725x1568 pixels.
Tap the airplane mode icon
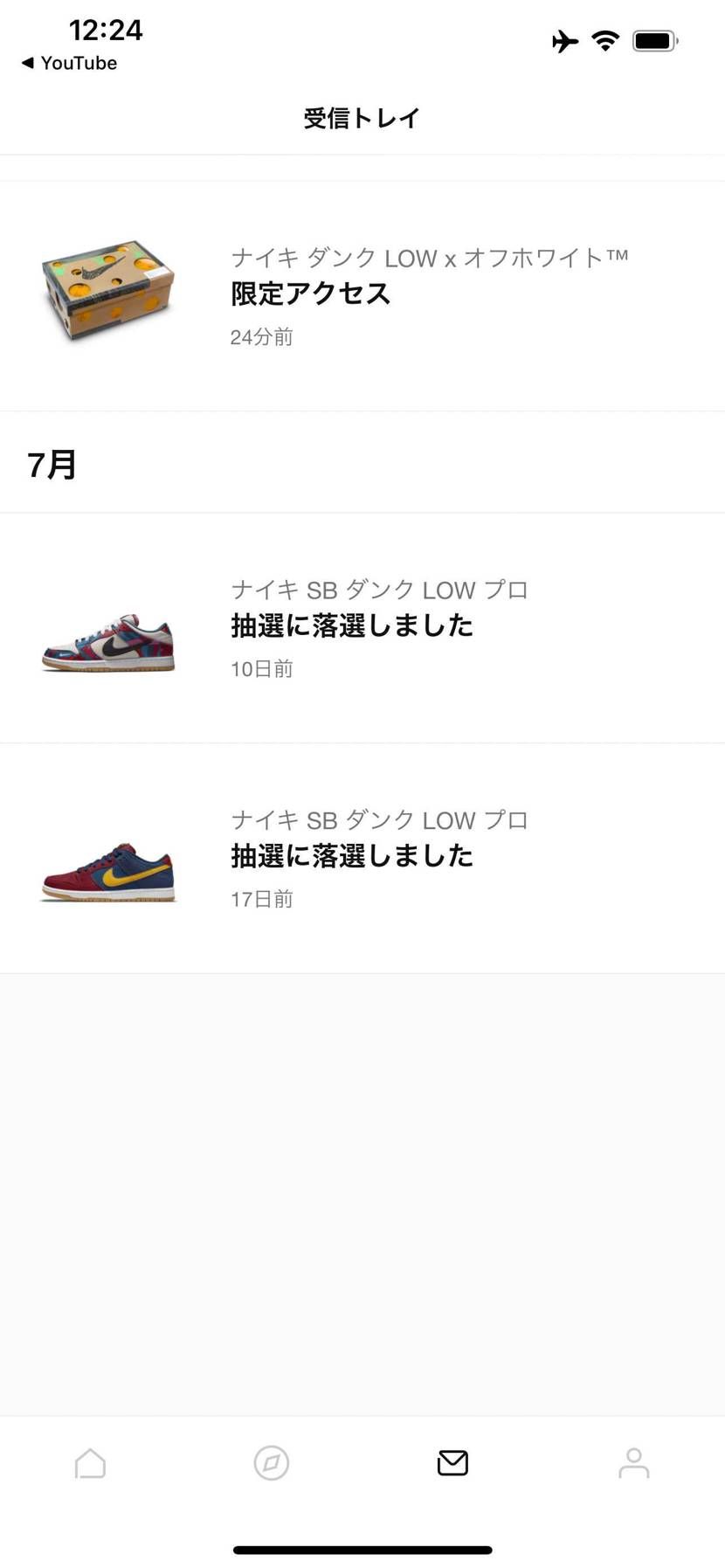(x=563, y=40)
